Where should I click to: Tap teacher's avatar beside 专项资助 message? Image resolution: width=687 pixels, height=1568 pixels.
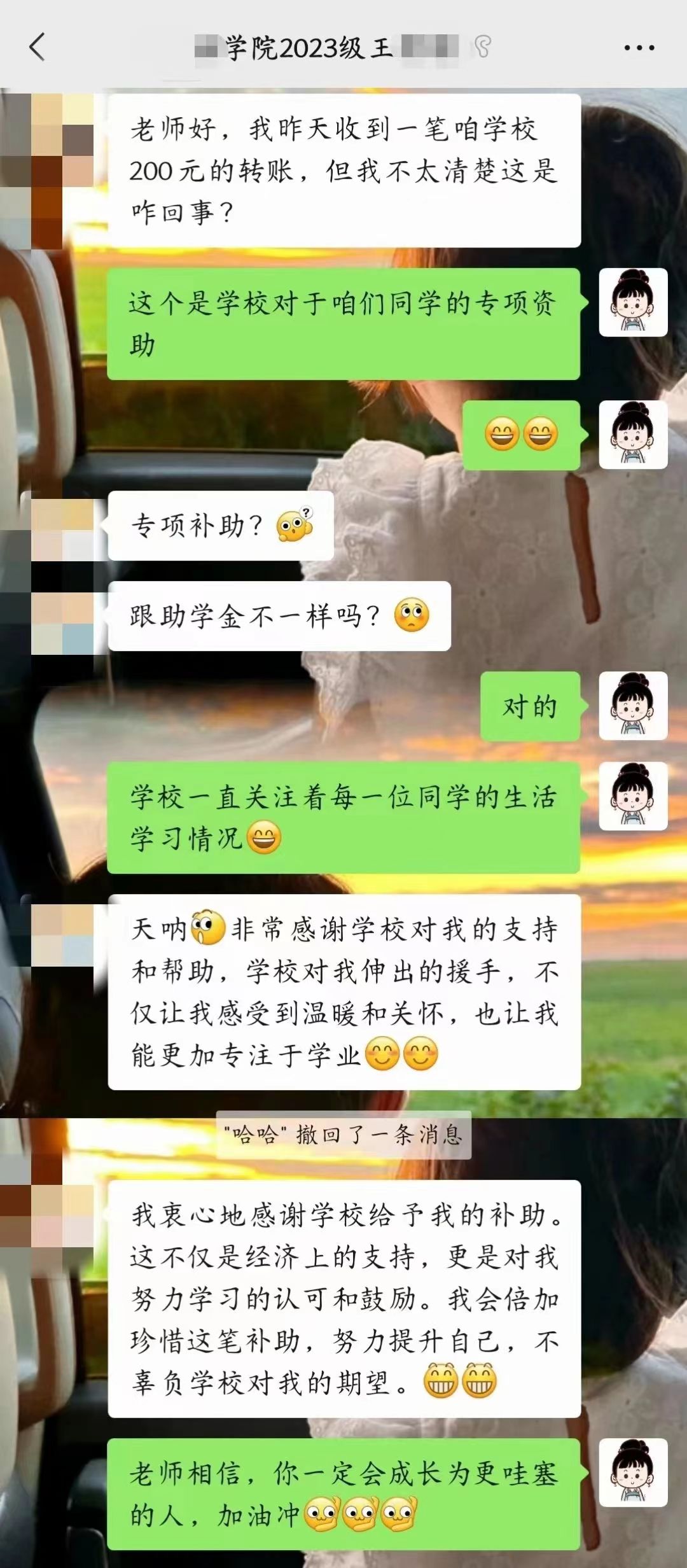(633, 302)
